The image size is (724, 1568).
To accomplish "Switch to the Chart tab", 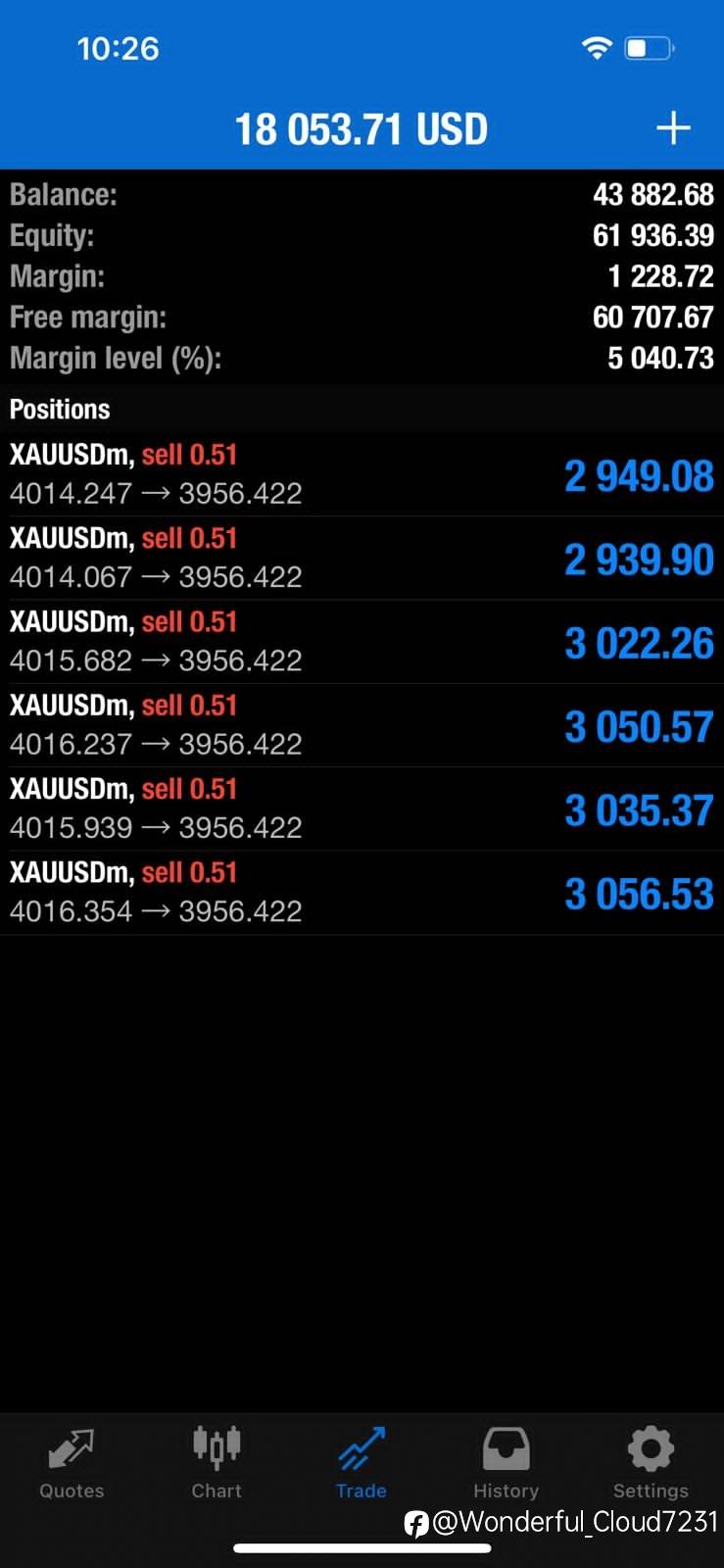I will pos(217,1463).
